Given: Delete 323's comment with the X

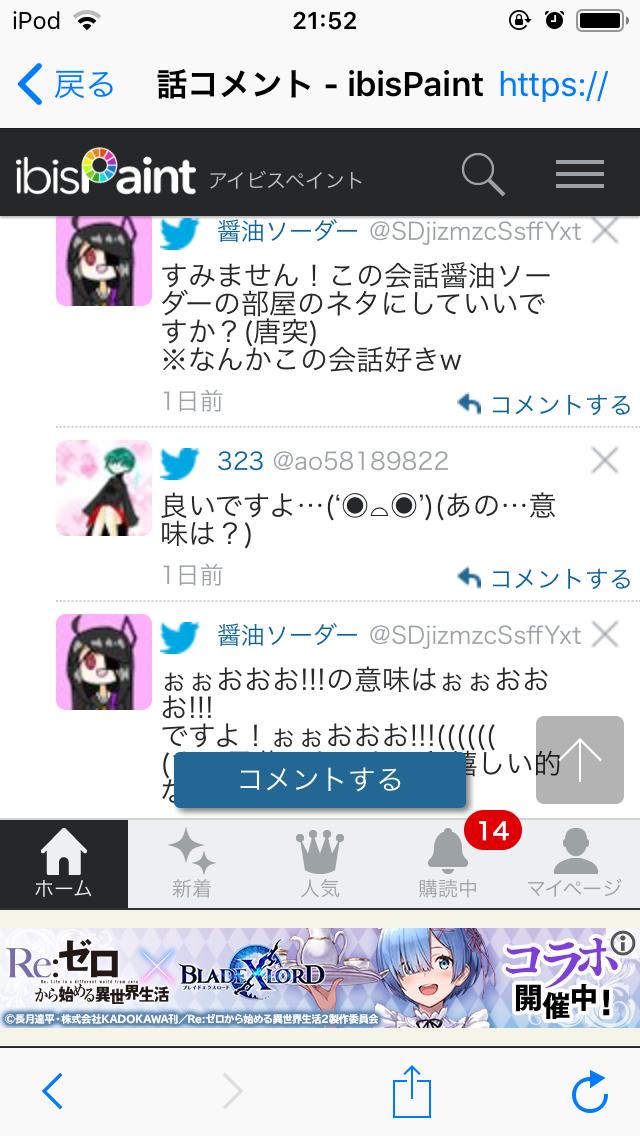Looking at the screenshot, I should (604, 461).
